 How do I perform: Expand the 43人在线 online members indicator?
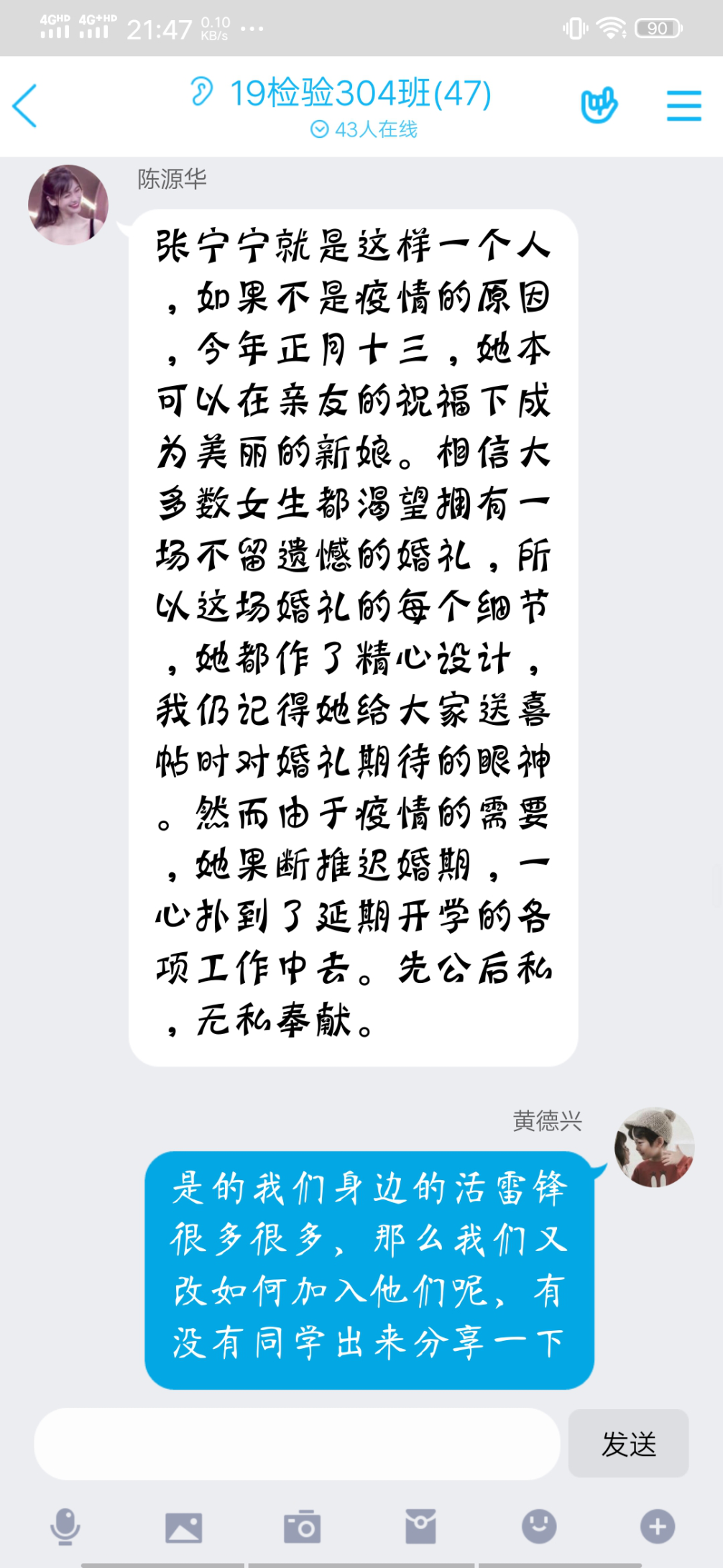point(364,129)
